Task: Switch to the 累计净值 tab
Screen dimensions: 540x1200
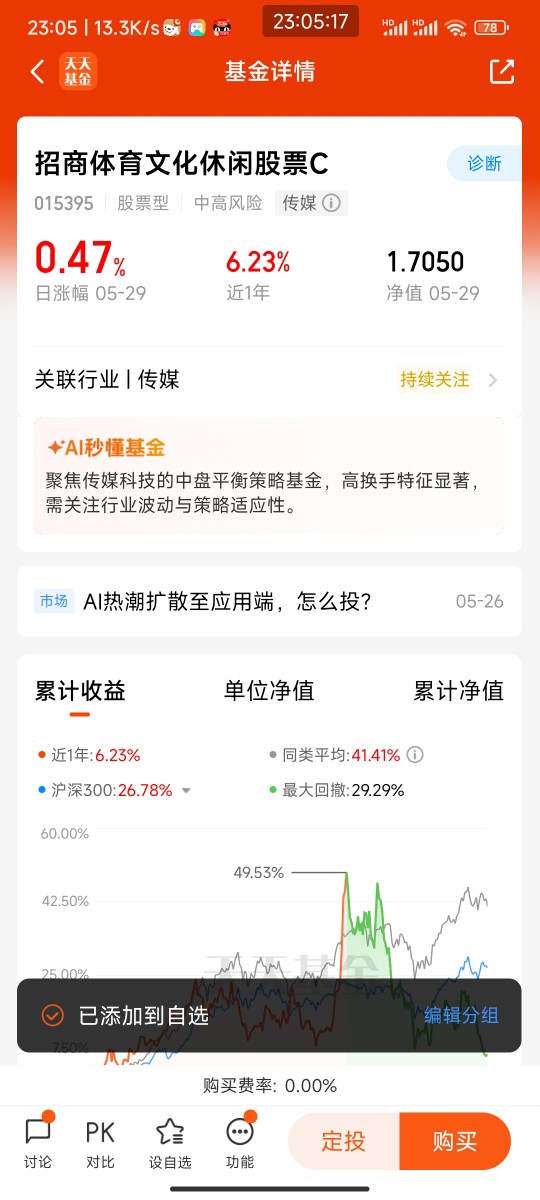Action: click(x=459, y=690)
